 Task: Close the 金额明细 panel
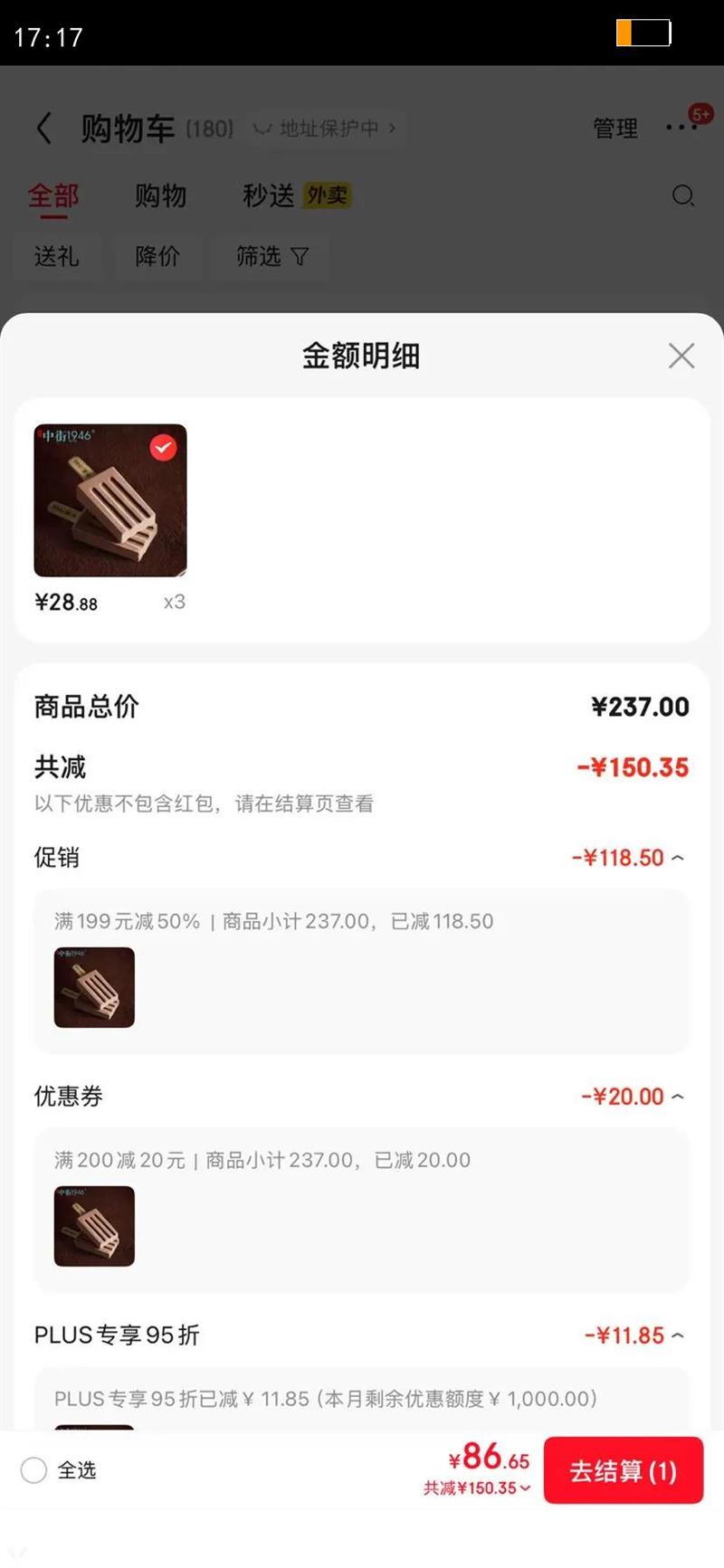click(x=681, y=356)
